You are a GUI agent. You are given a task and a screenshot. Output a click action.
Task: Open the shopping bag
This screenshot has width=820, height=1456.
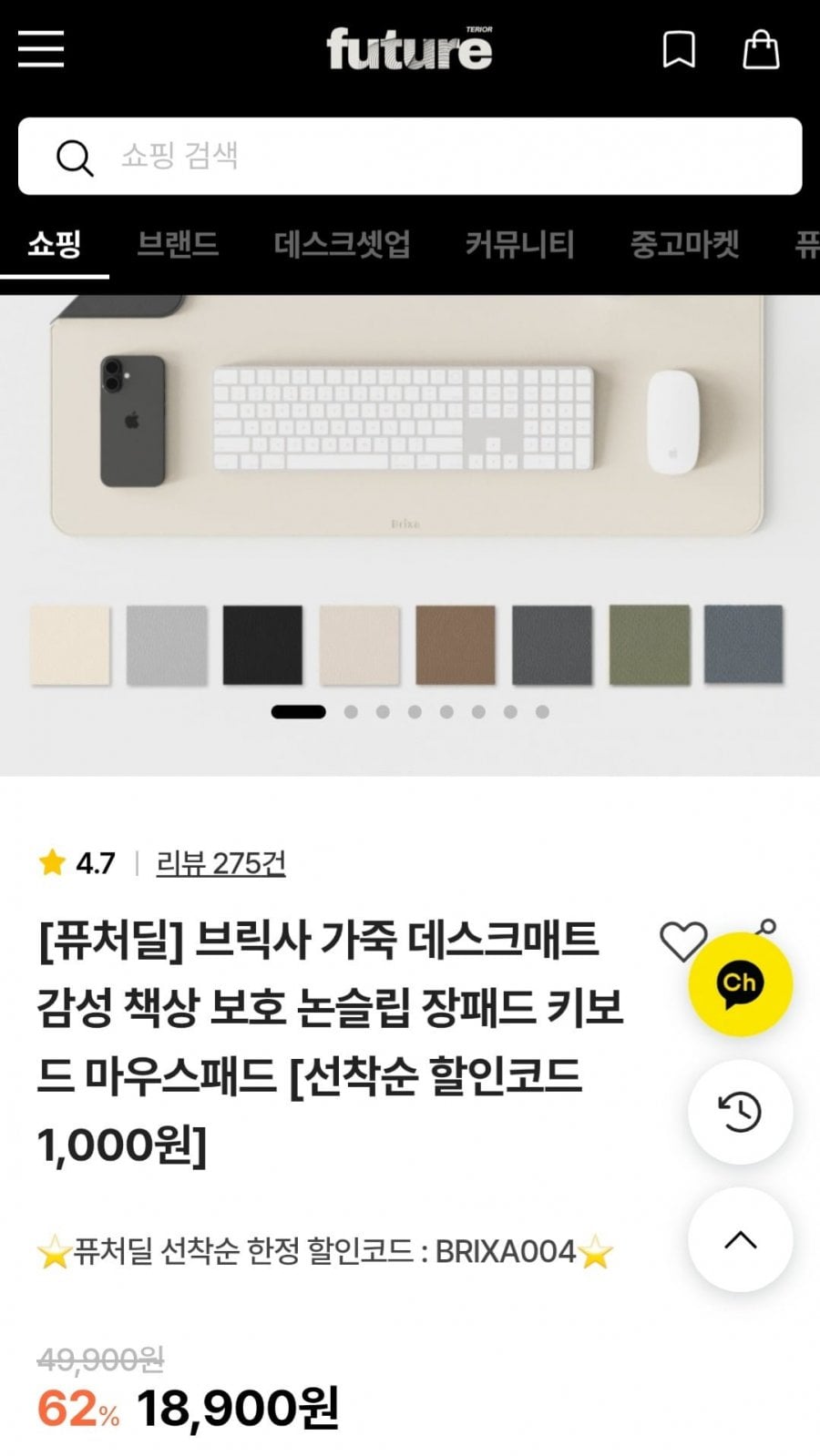(761, 49)
